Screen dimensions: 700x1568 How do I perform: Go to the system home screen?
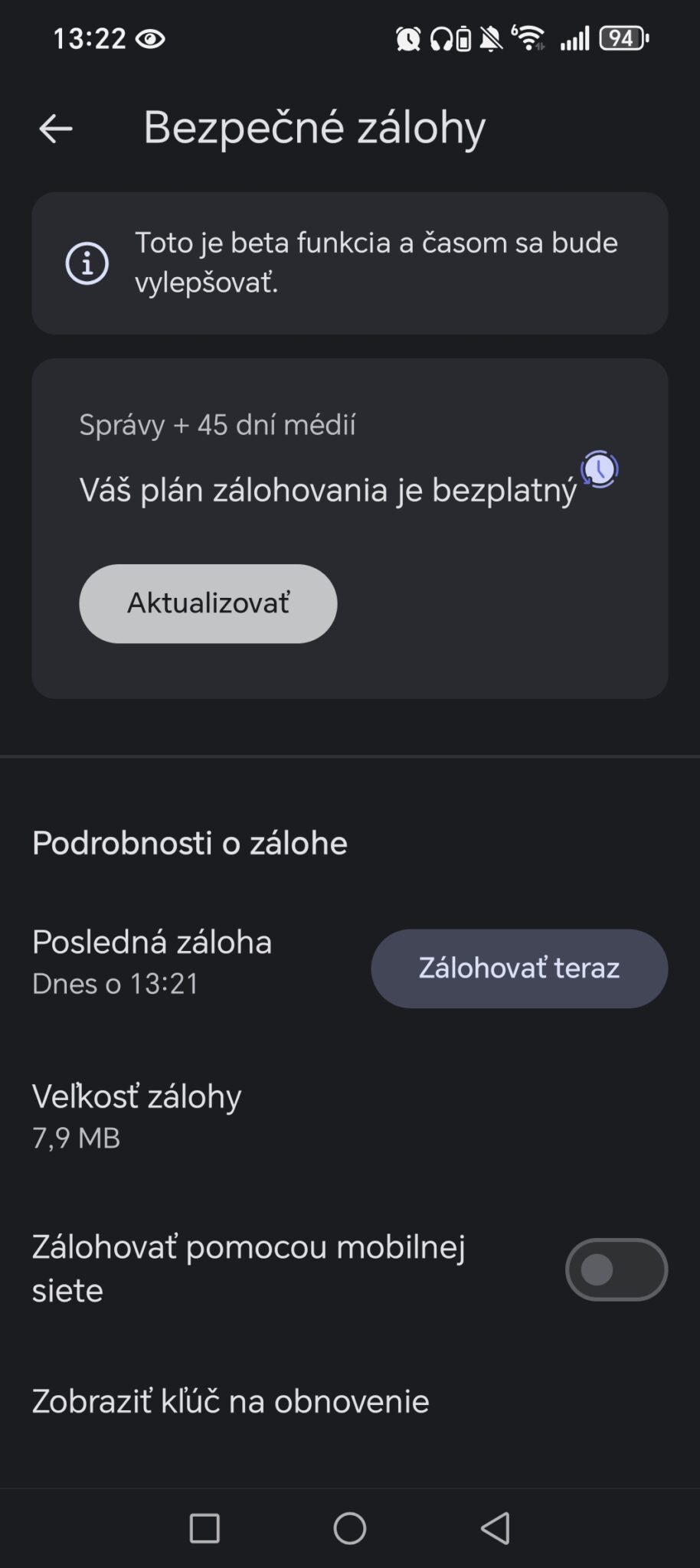point(349,1528)
